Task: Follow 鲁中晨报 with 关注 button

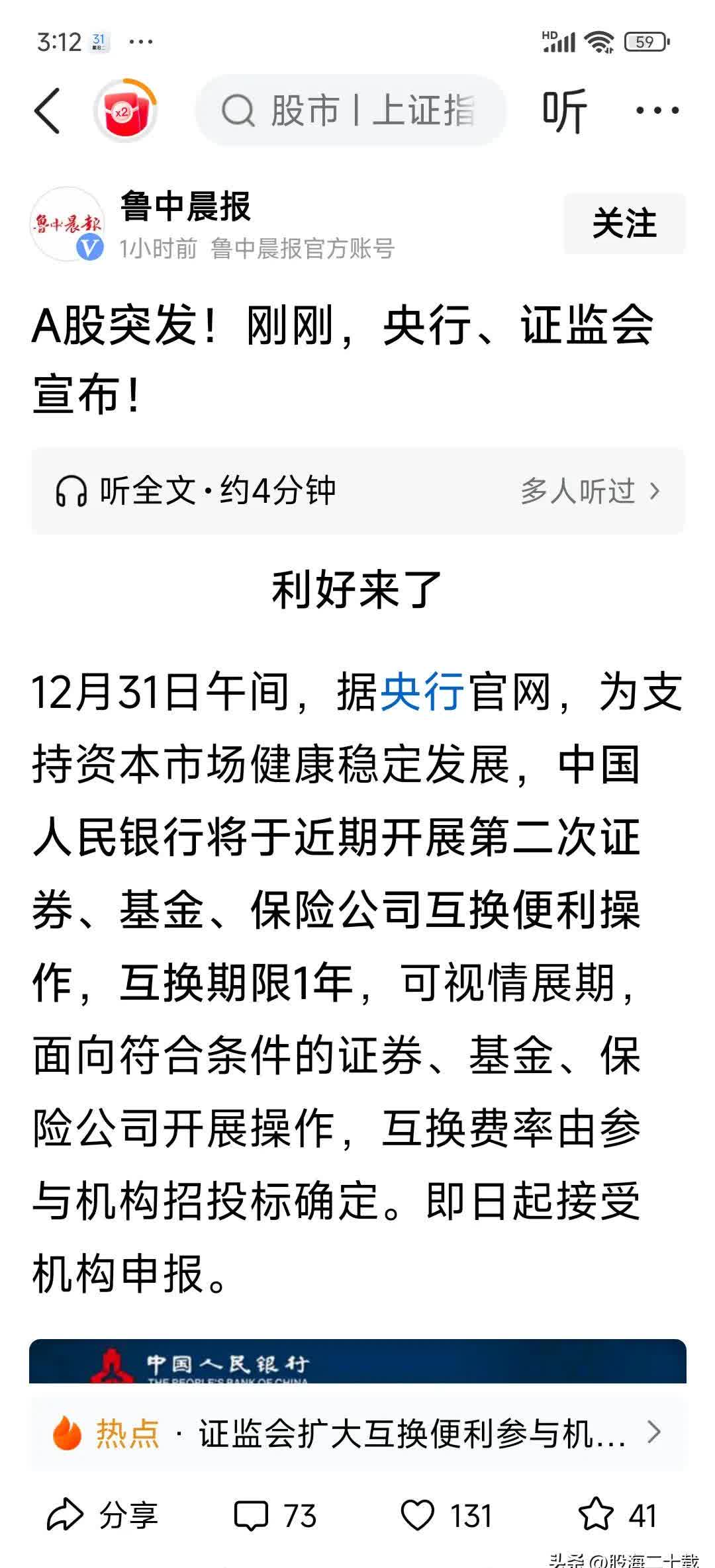Action: [624, 224]
